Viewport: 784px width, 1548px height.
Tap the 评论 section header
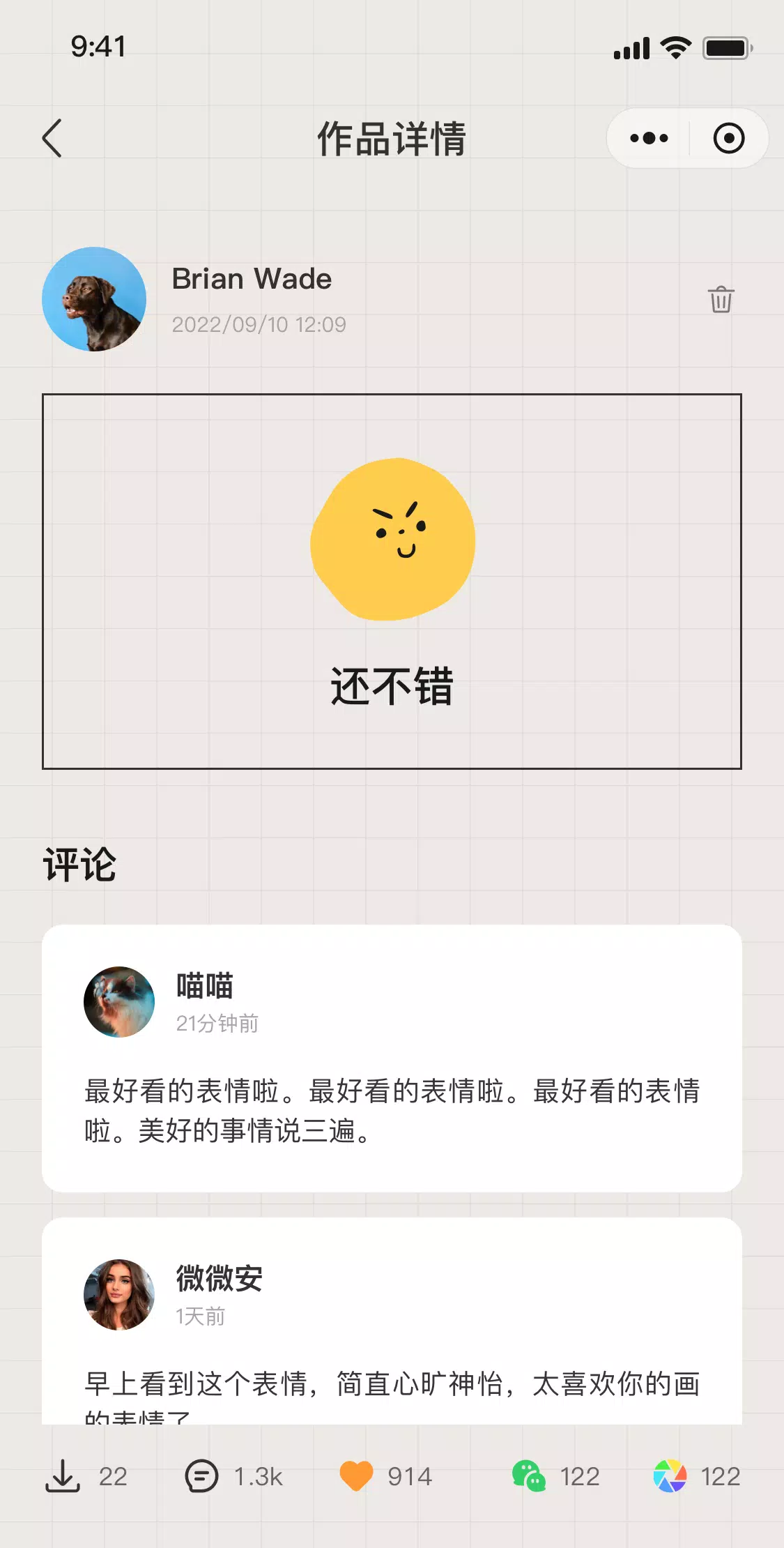pyautogui.click(x=80, y=865)
